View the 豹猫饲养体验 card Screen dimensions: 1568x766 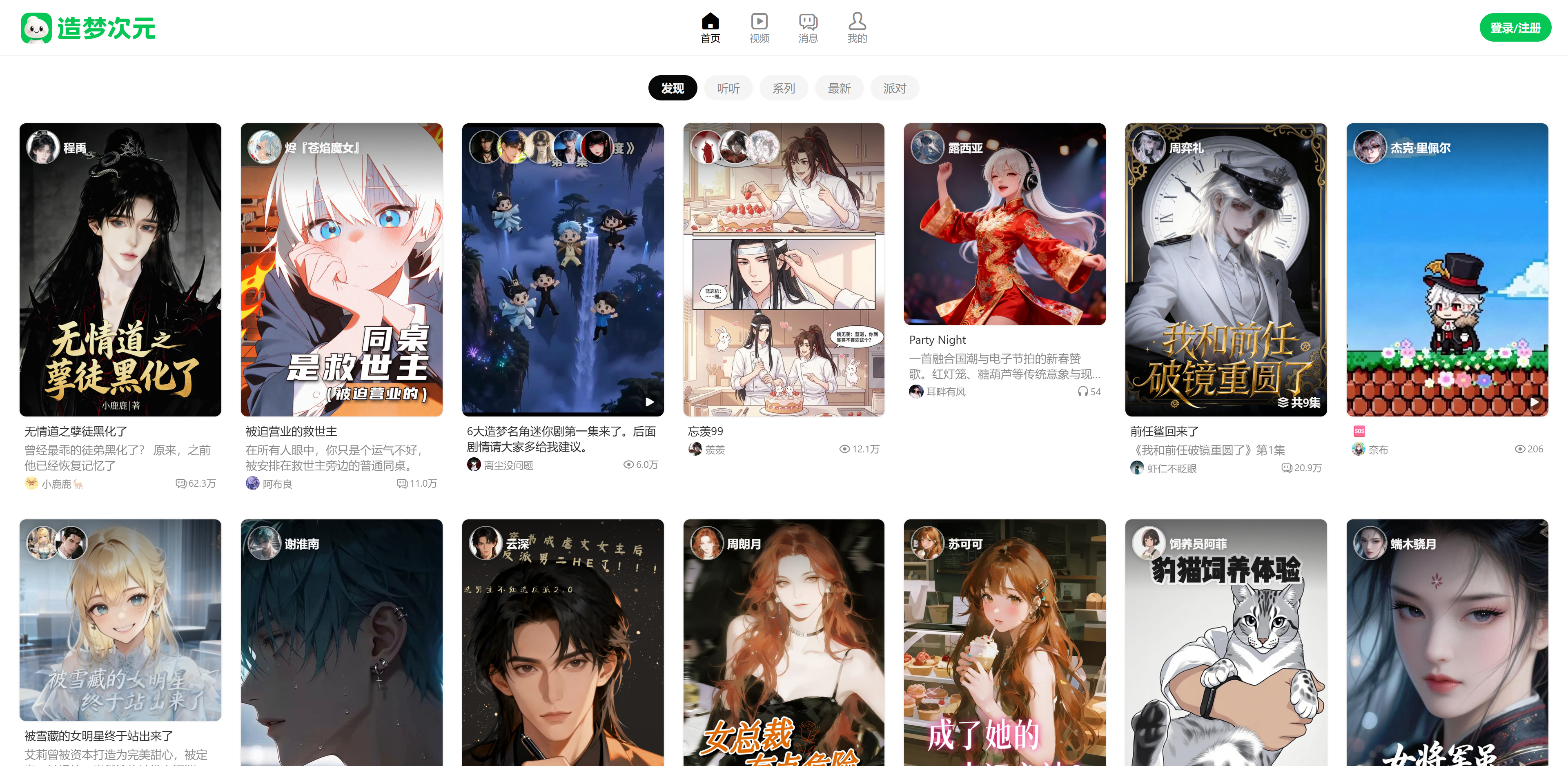coord(1225,642)
